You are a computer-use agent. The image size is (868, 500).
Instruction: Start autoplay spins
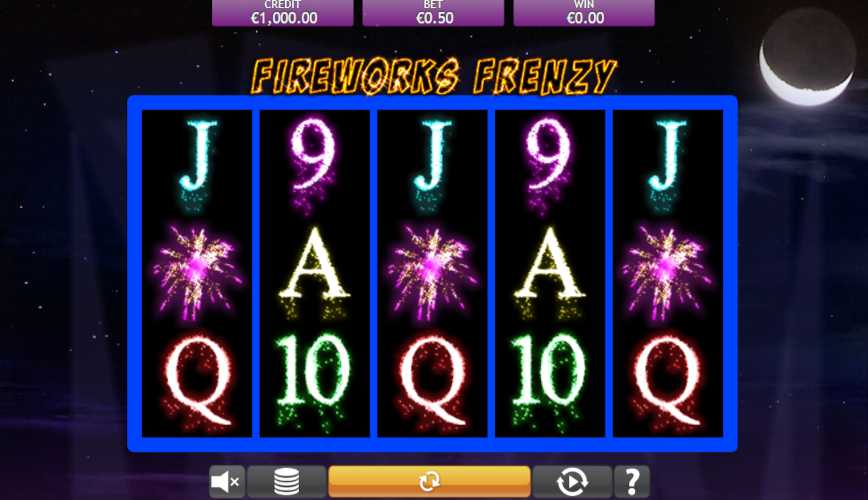571,482
